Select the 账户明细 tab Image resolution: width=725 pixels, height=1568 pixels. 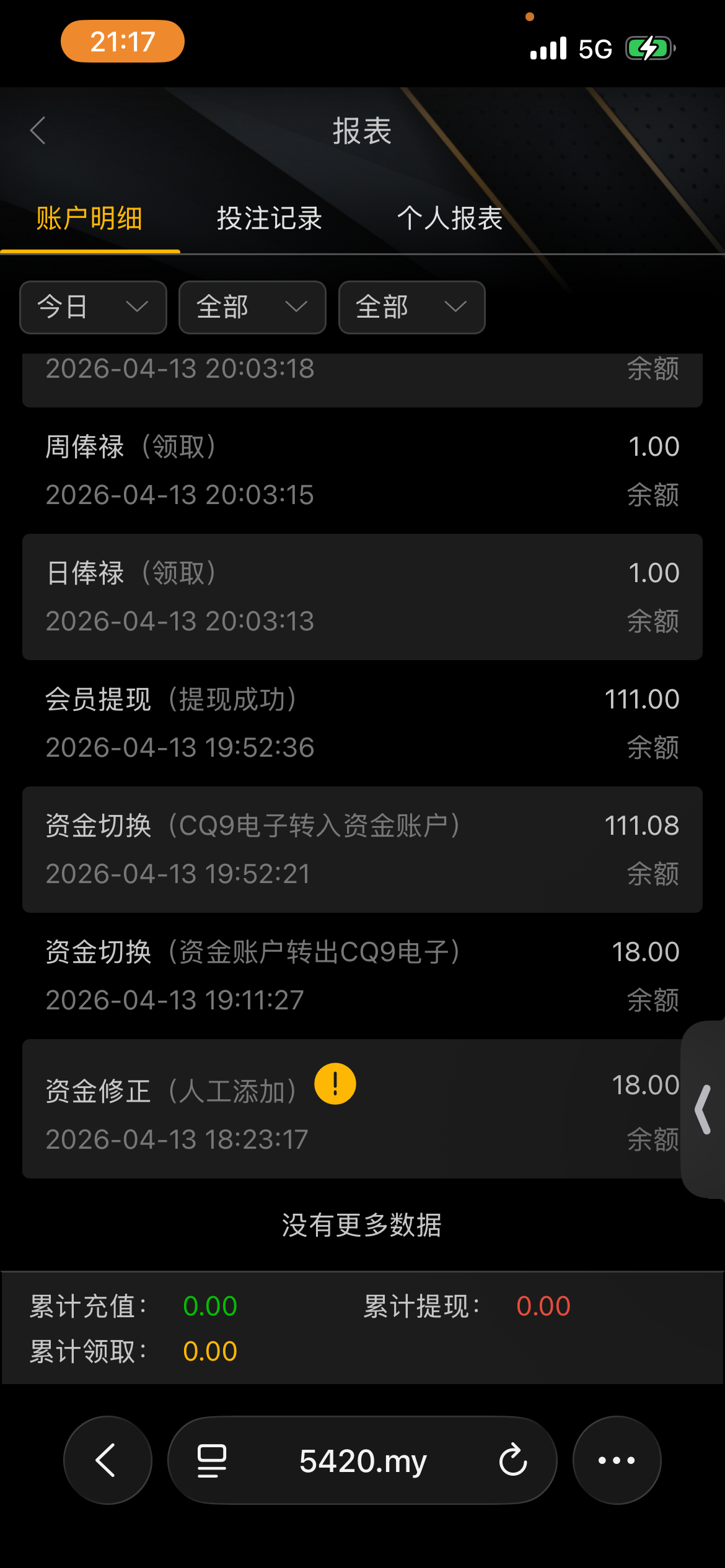pyautogui.click(x=90, y=219)
